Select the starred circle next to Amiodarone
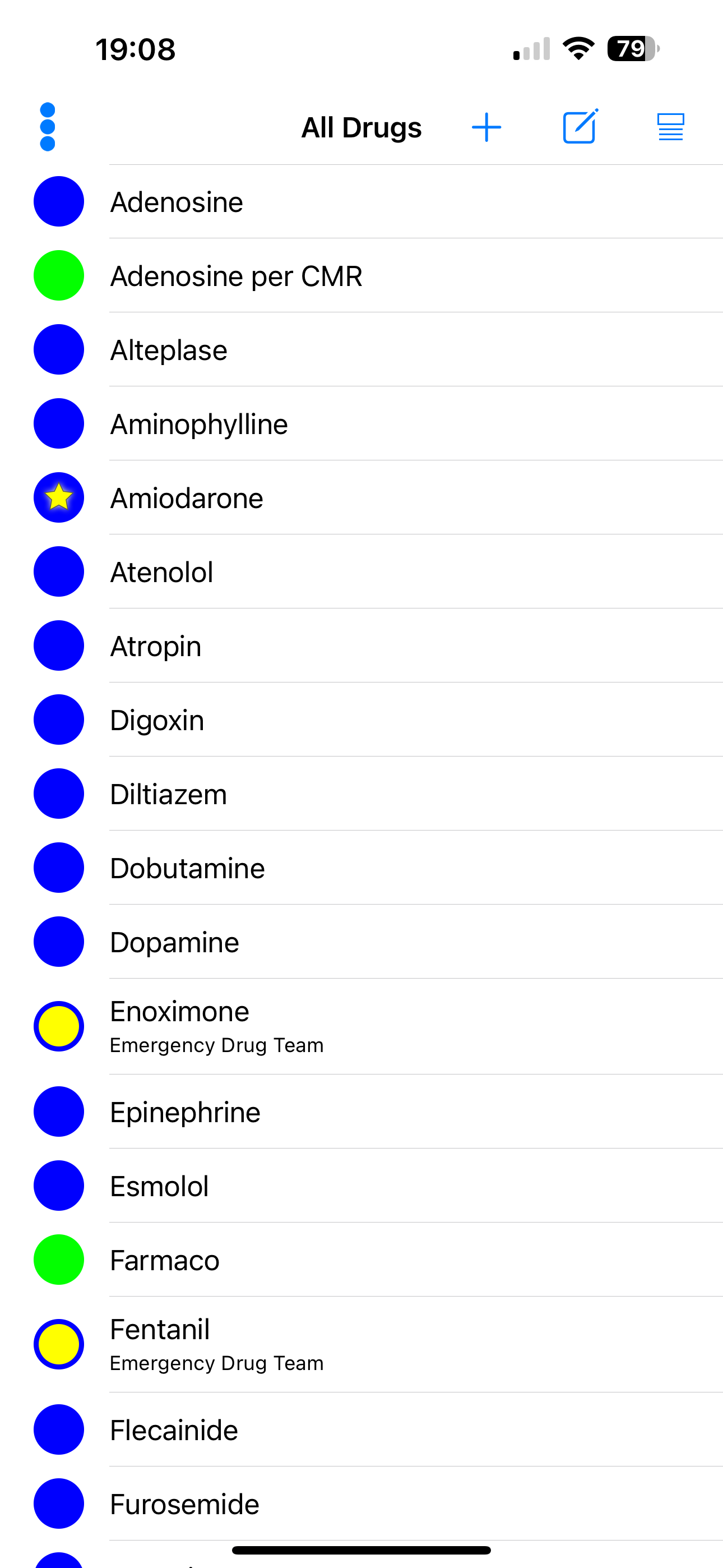This screenshot has height=1568, width=723. pos(58,497)
